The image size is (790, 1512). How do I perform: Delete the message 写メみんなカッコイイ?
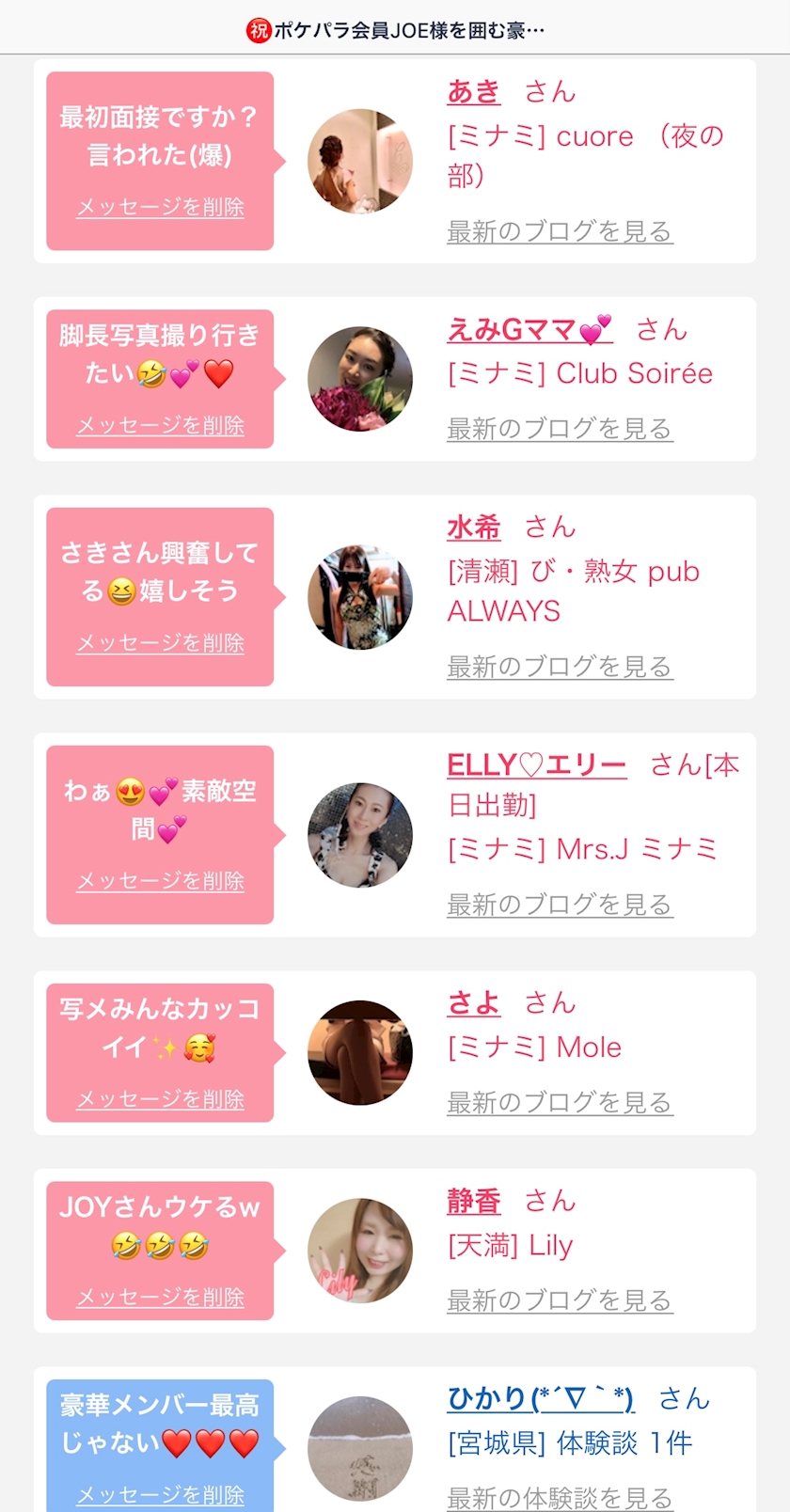click(160, 1099)
